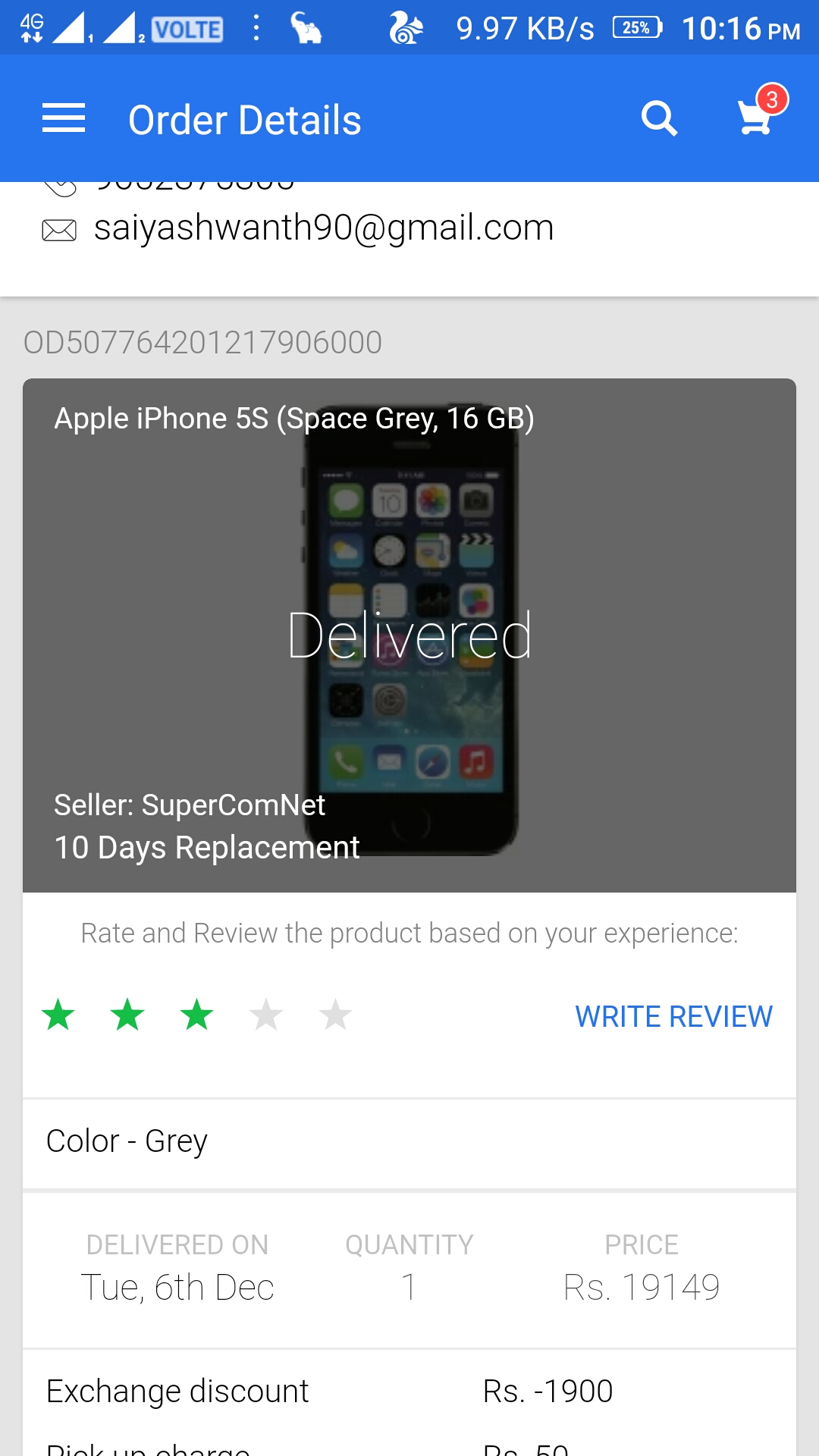The width and height of the screenshot is (819, 1456).
Task: Set rating to three stars
Action: click(x=196, y=1015)
